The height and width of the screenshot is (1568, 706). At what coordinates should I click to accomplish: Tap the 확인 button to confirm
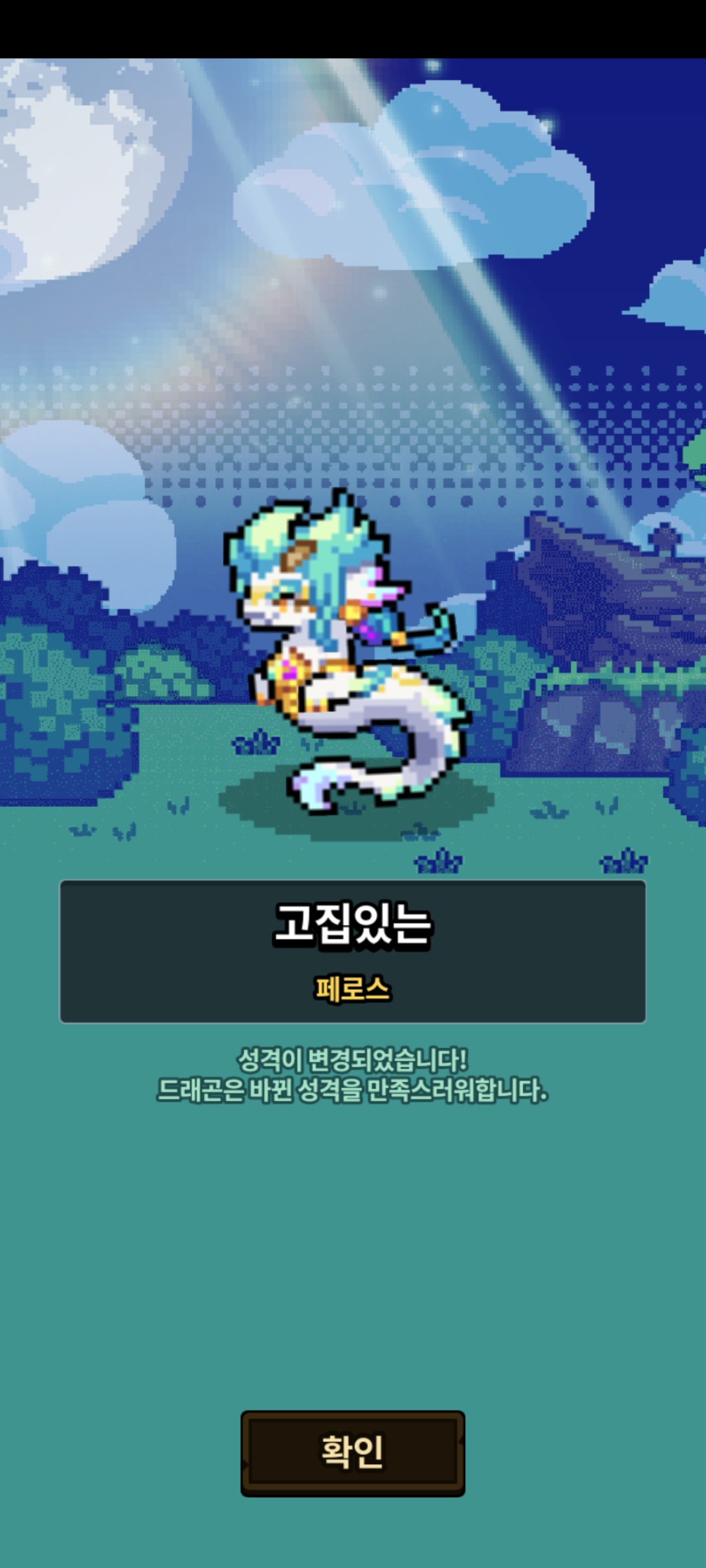point(352,1452)
